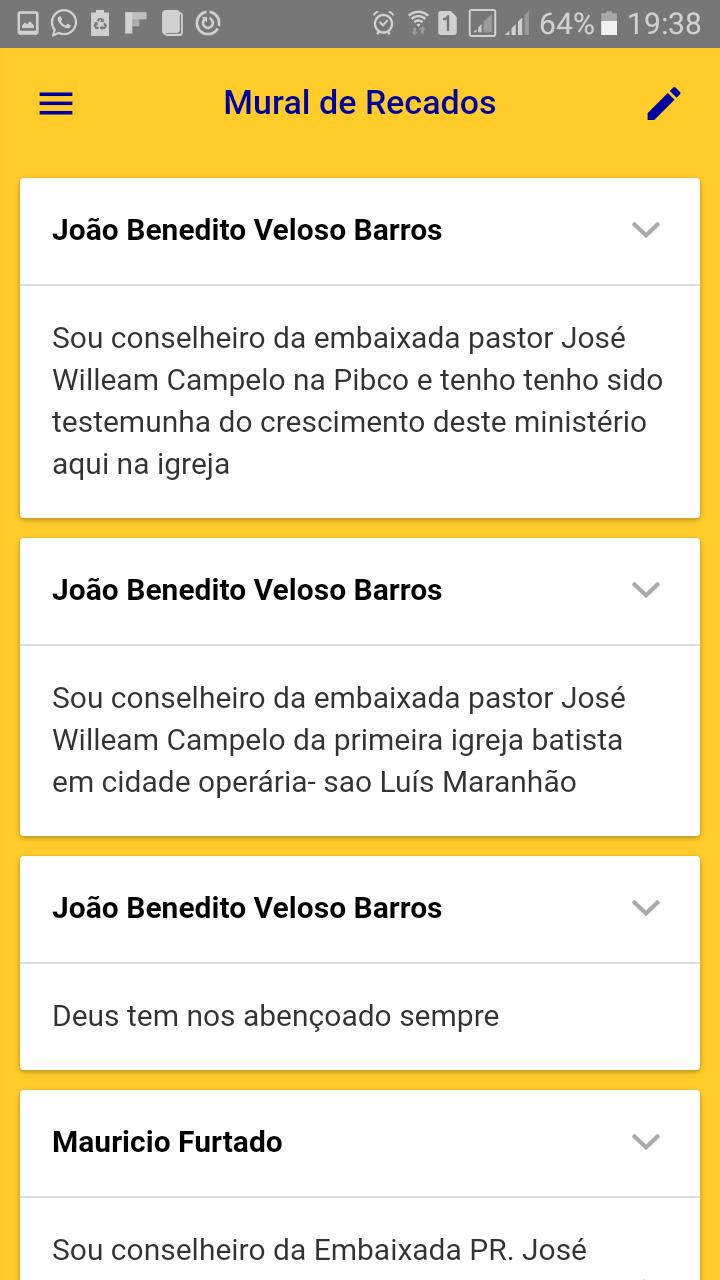Expand the chevron on Mauricio Furtado's card
The image size is (720, 1280).
647,1141
